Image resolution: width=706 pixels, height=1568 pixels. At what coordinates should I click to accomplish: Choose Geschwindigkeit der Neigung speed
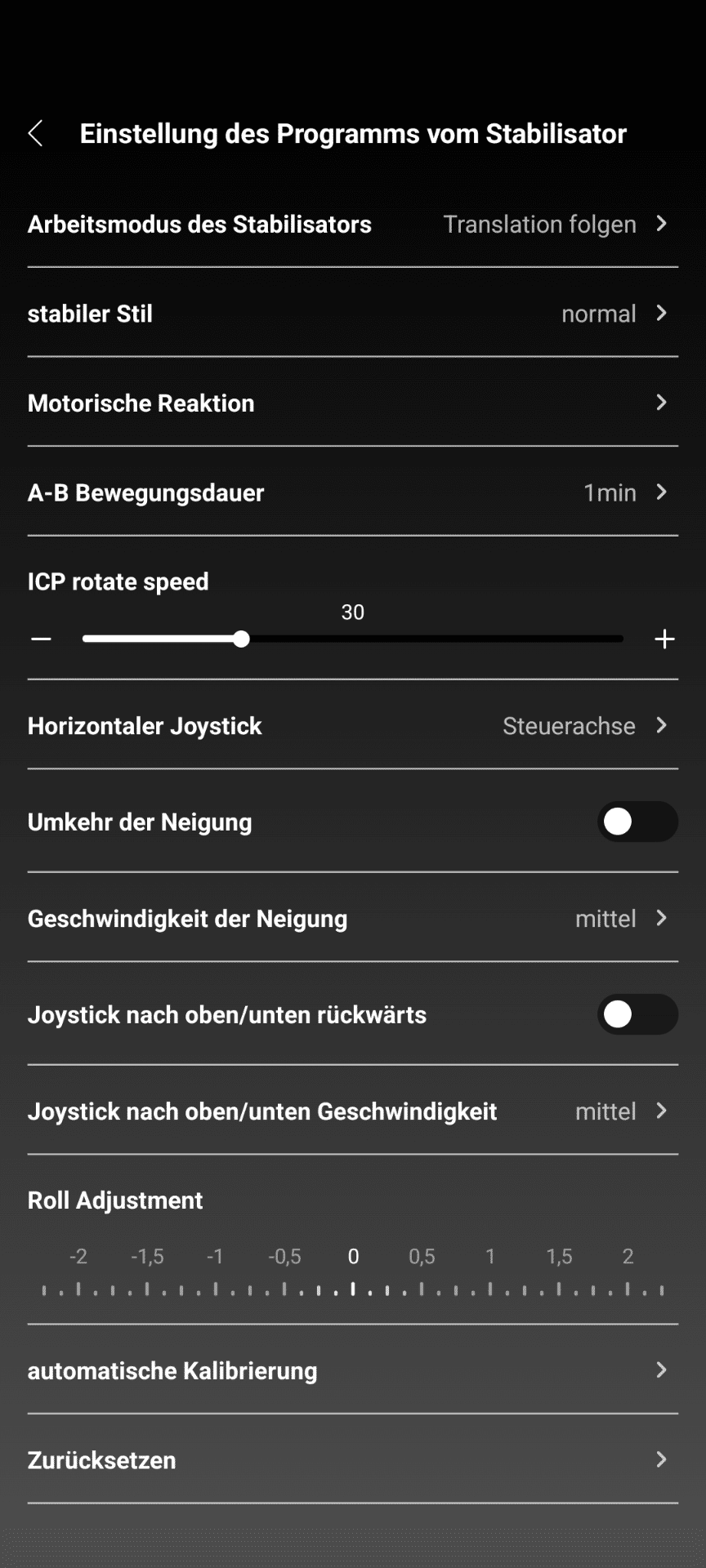[352, 919]
